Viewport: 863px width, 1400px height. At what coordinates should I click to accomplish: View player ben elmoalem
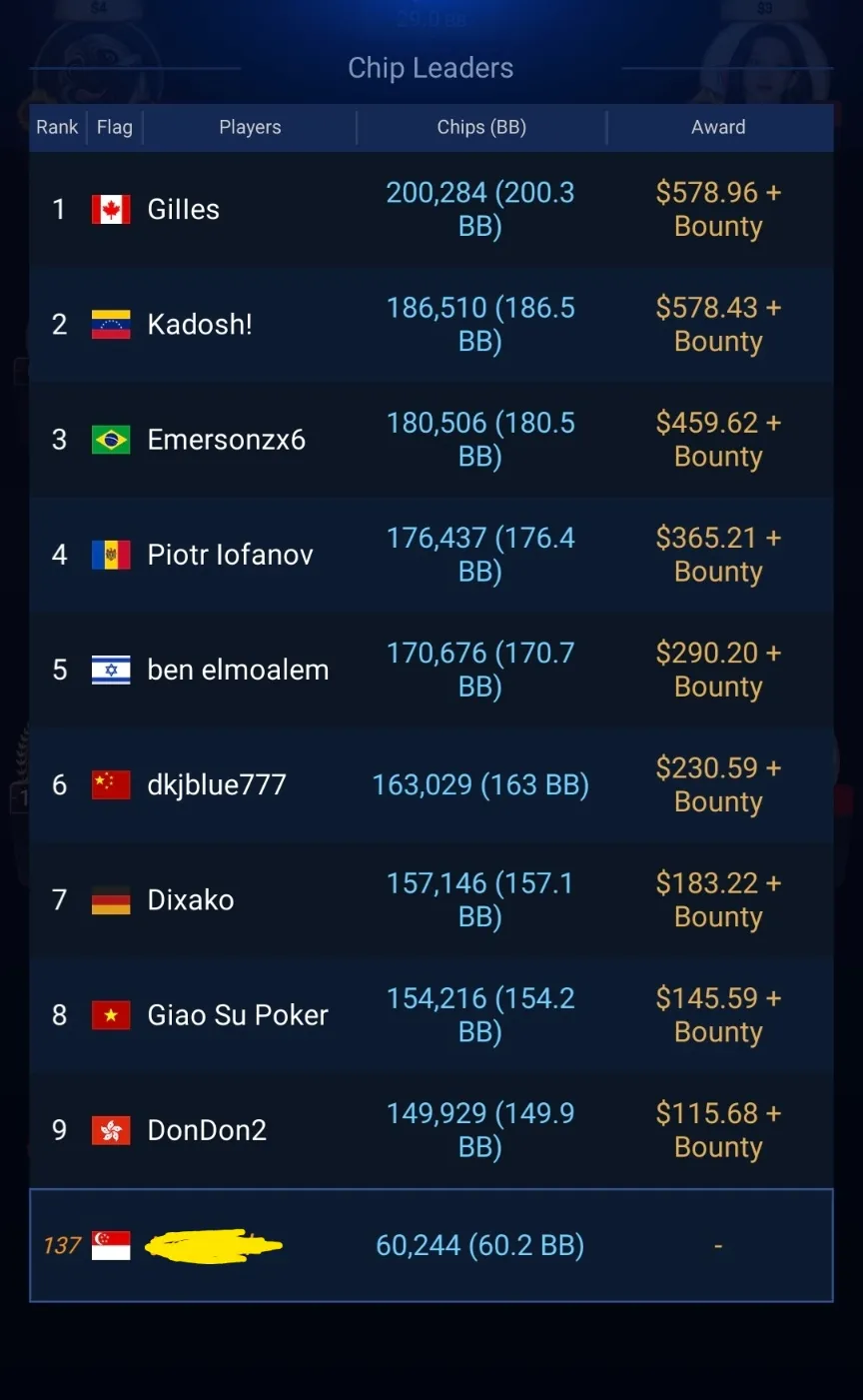pos(238,670)
